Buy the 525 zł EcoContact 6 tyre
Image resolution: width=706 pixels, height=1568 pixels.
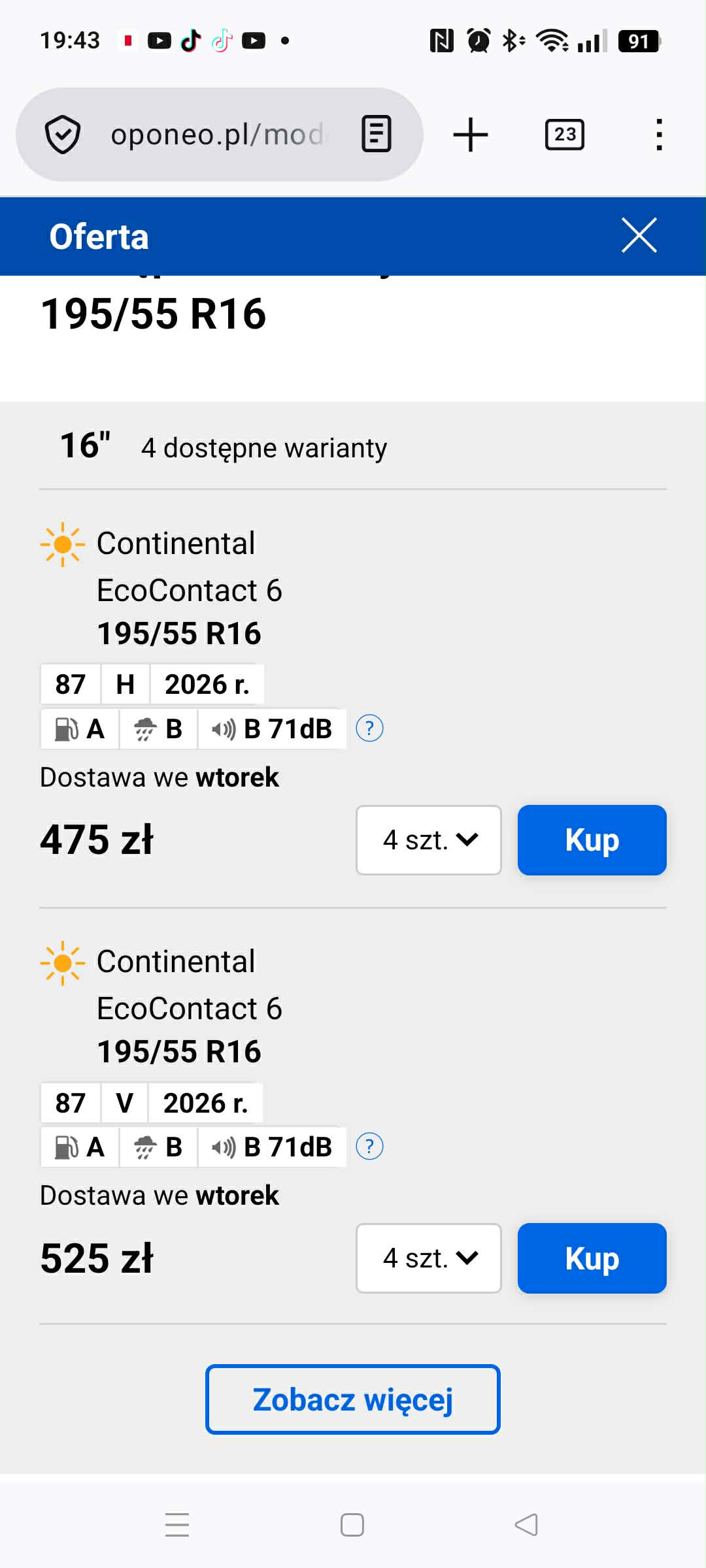coord(592,1258)
